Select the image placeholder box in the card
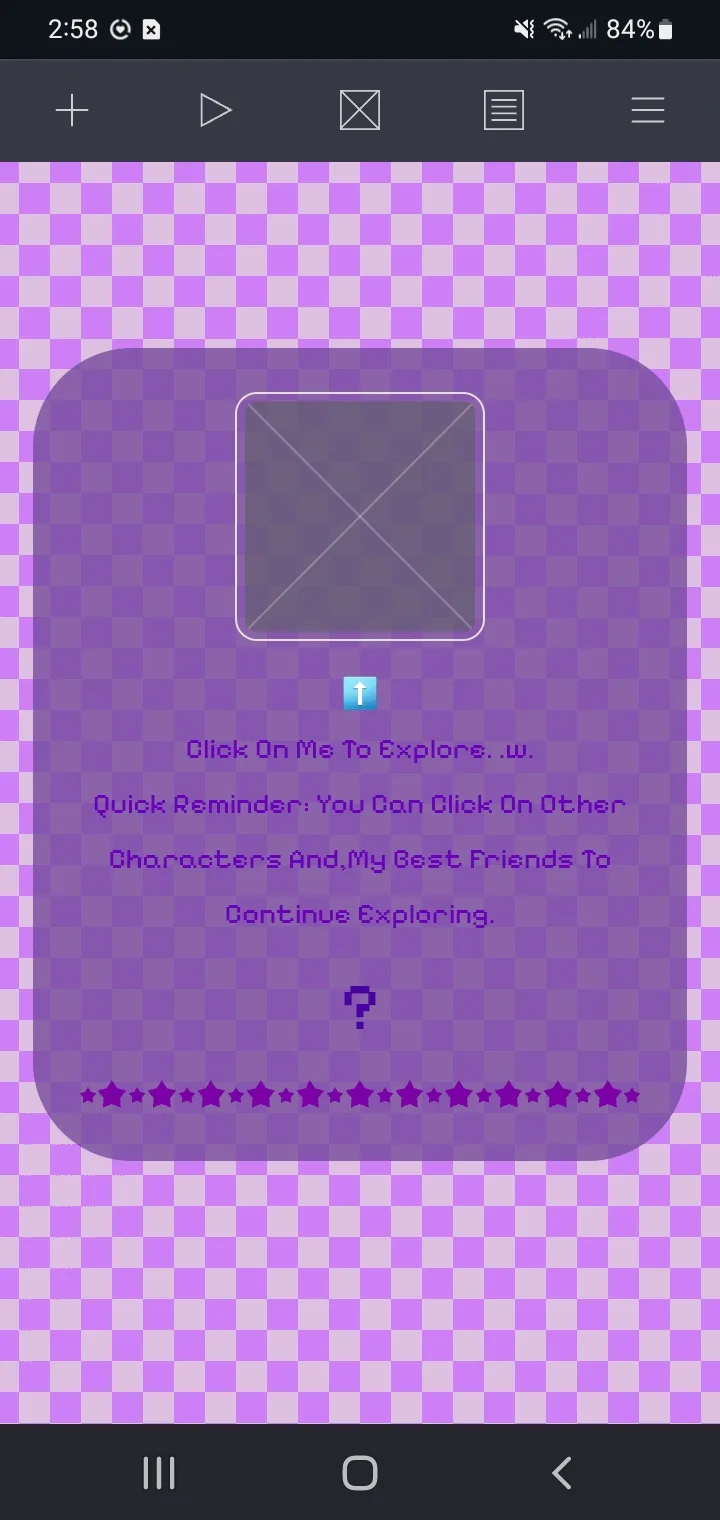Viewport: 720px width, 1520px height. [x=360, y=516]
